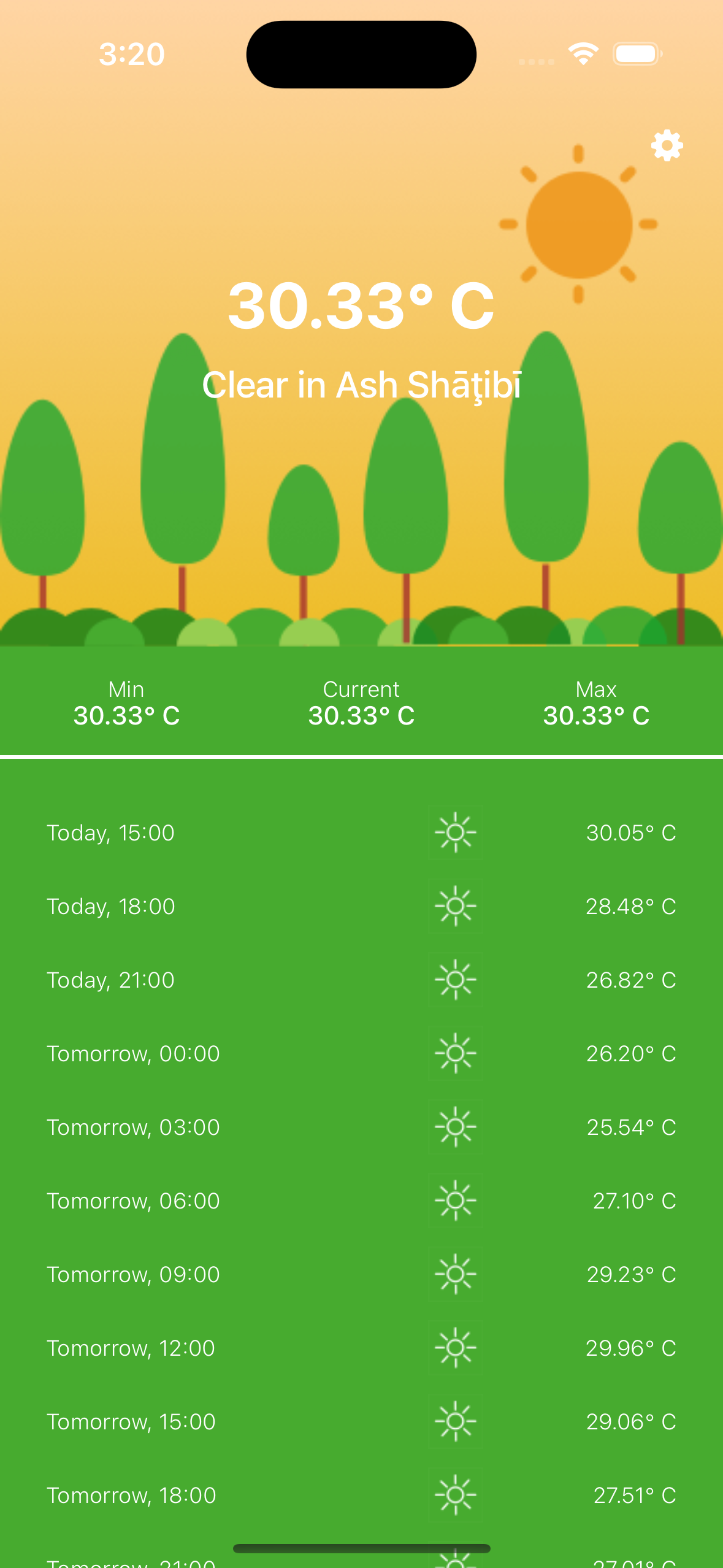The width and height of the screenshot is (723, 1568).
Task: Tap the Current temperature value
Action: (x=361, y=716)
